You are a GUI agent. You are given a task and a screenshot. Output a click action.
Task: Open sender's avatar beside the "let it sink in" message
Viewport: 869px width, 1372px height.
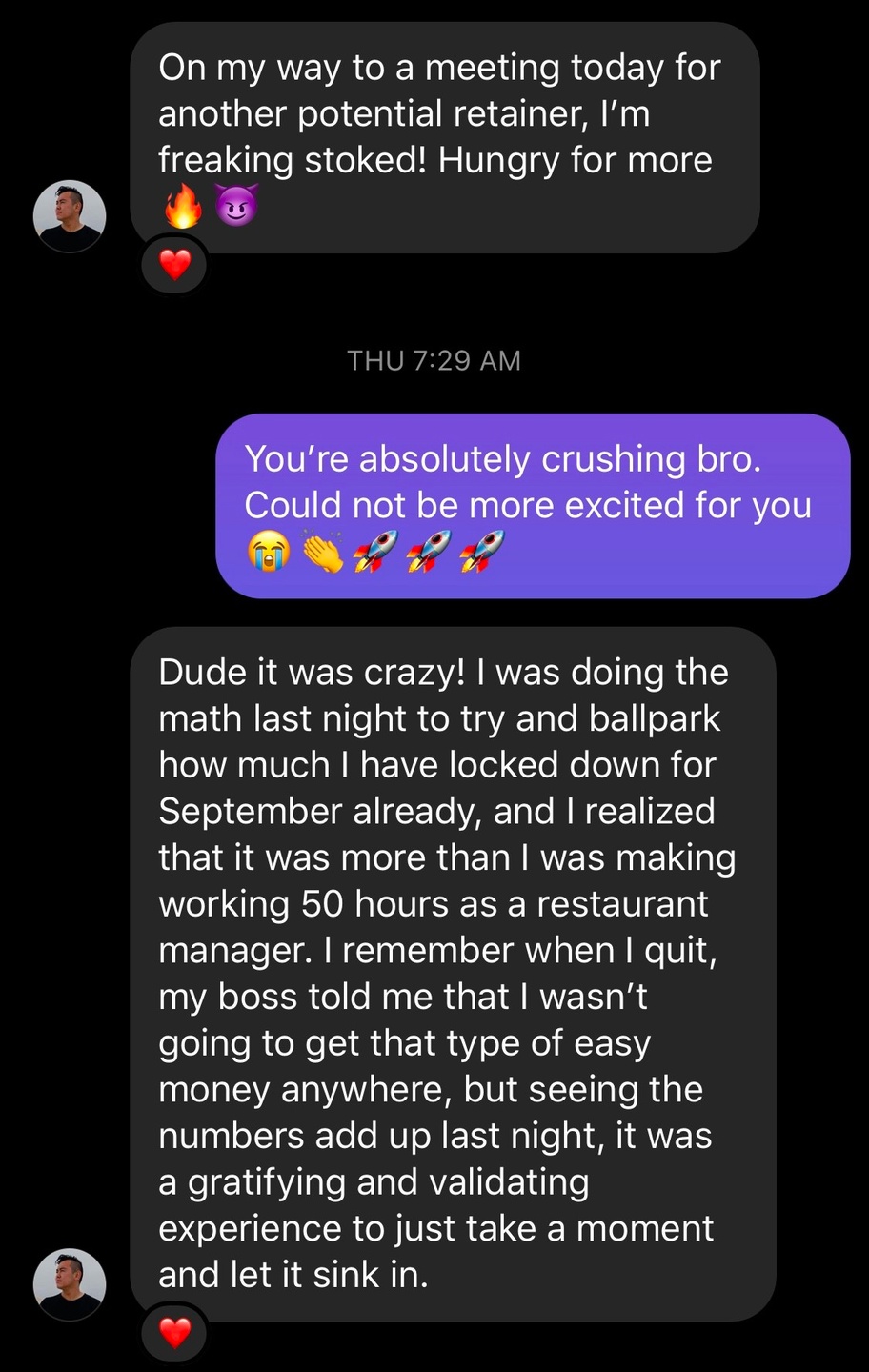click(70, 1283)
